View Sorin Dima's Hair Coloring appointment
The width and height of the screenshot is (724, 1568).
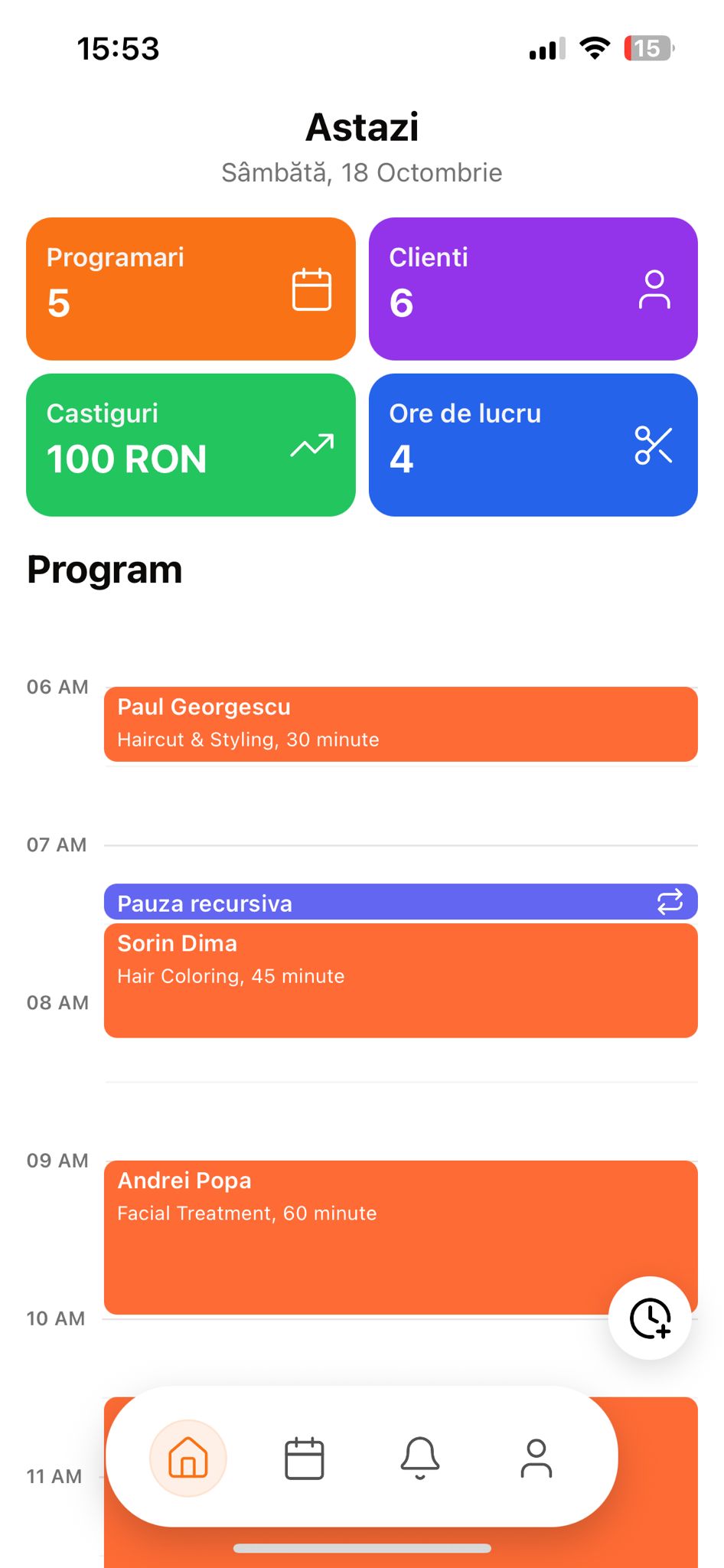[x=400, y=981]
